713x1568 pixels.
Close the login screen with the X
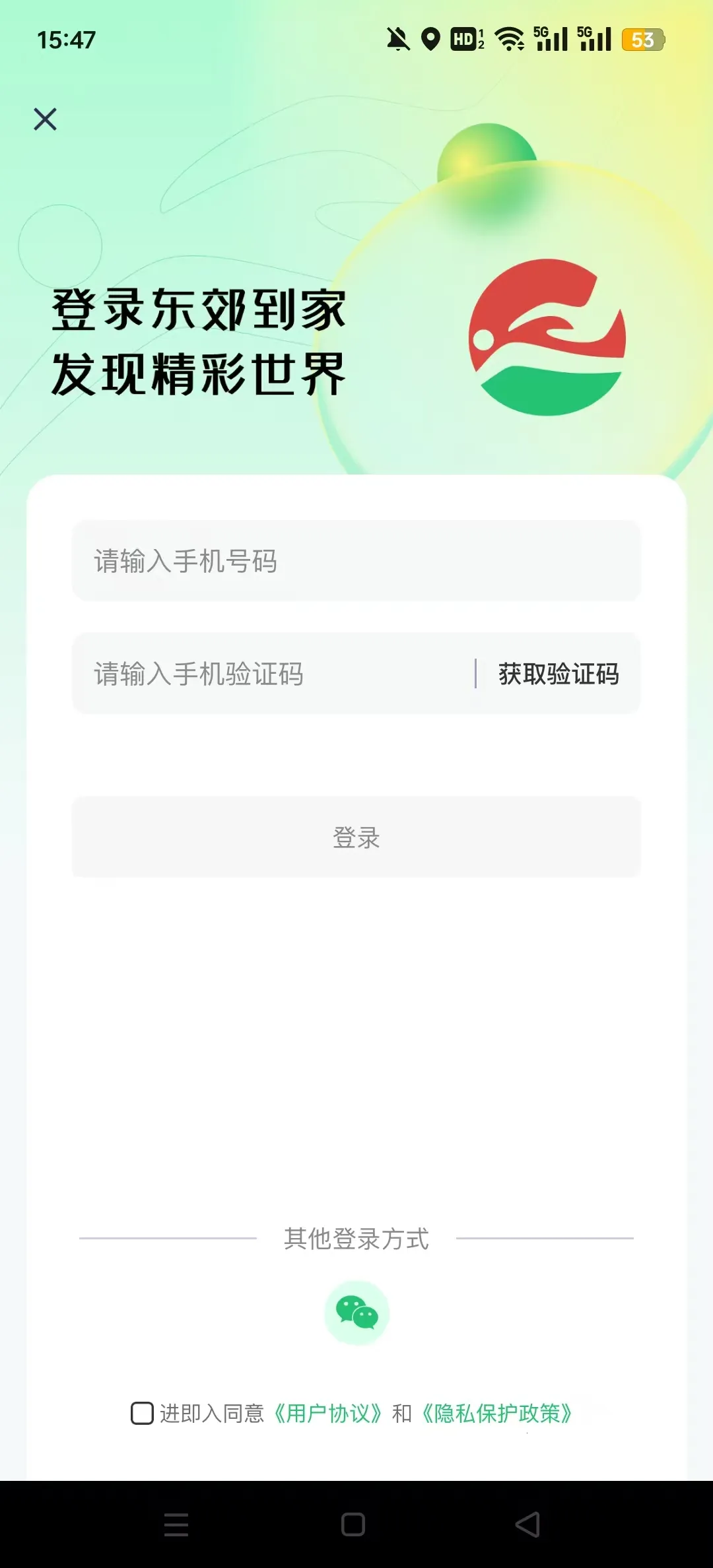(x=45, y=119)
